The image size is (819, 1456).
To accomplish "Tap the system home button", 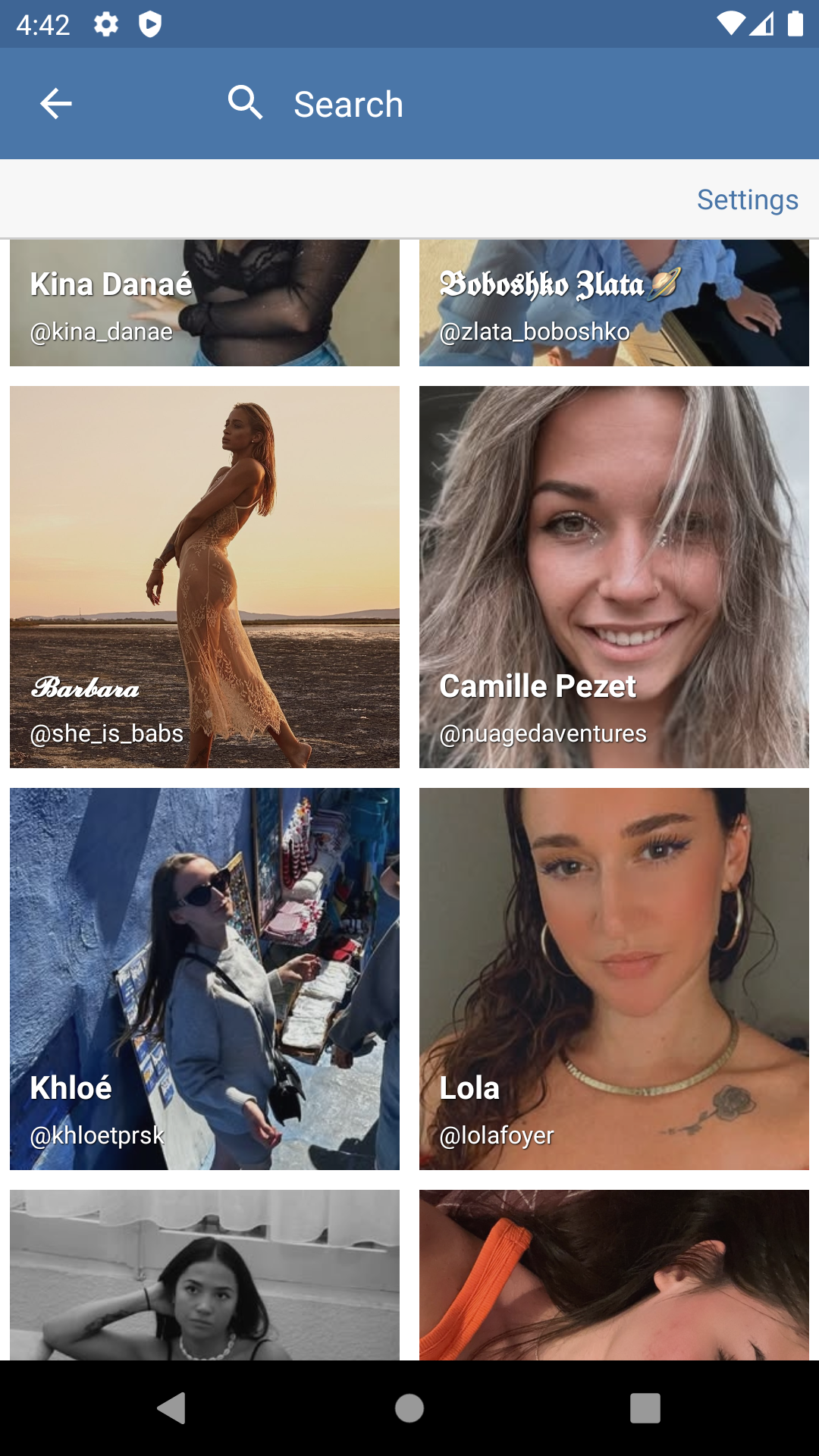I will click(409, 1408).
